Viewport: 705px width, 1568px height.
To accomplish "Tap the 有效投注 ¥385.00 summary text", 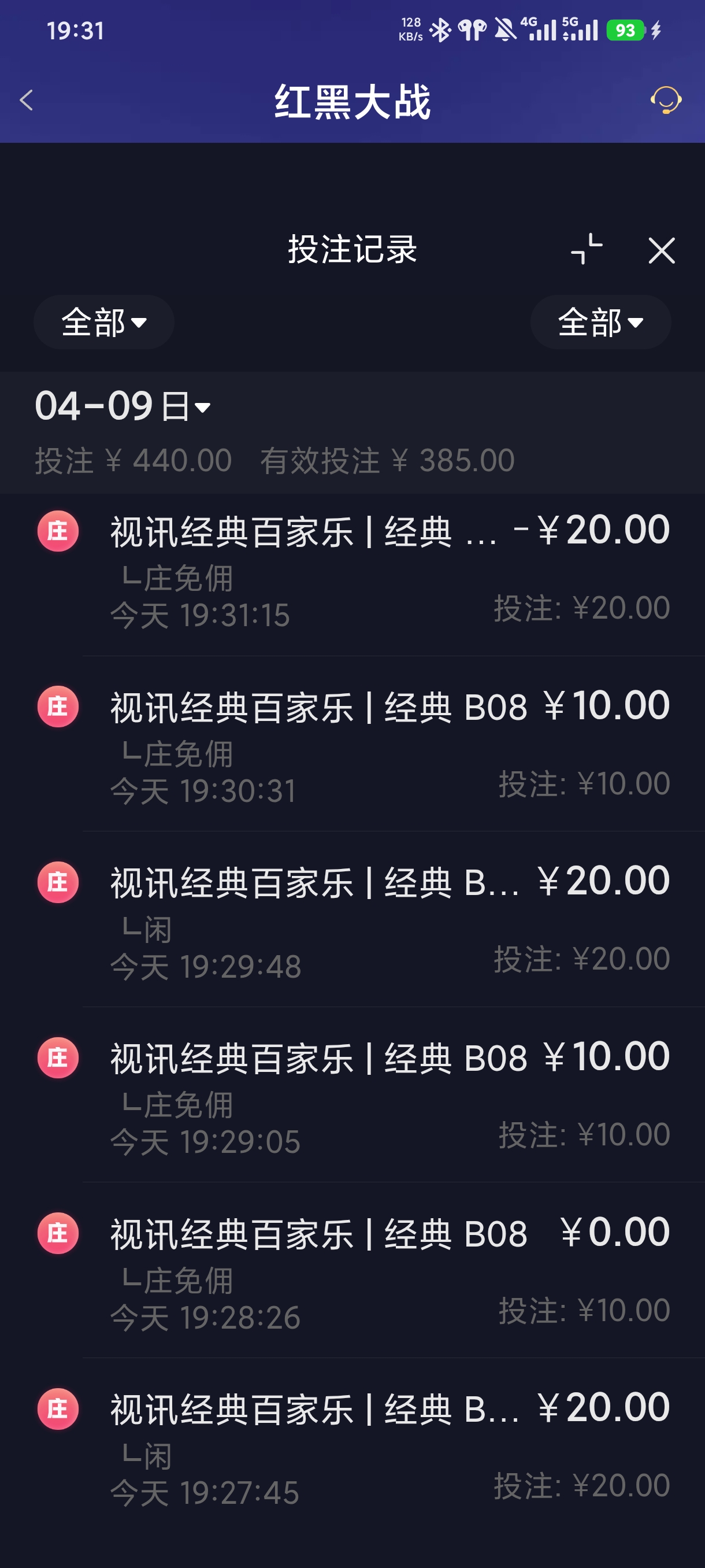I will pyautogui.click(x=387, y=461).
